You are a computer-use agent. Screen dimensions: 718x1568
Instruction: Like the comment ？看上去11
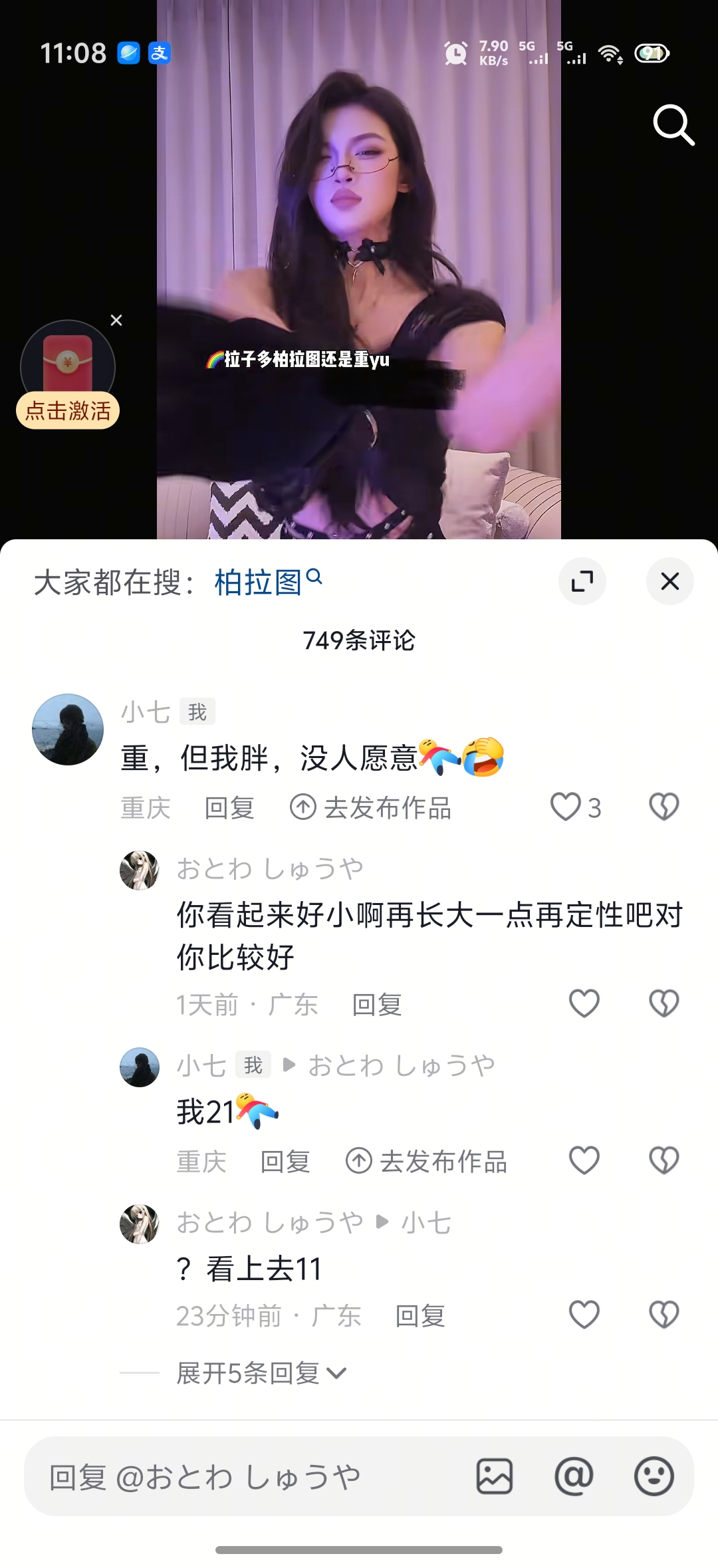(584, 1315)
